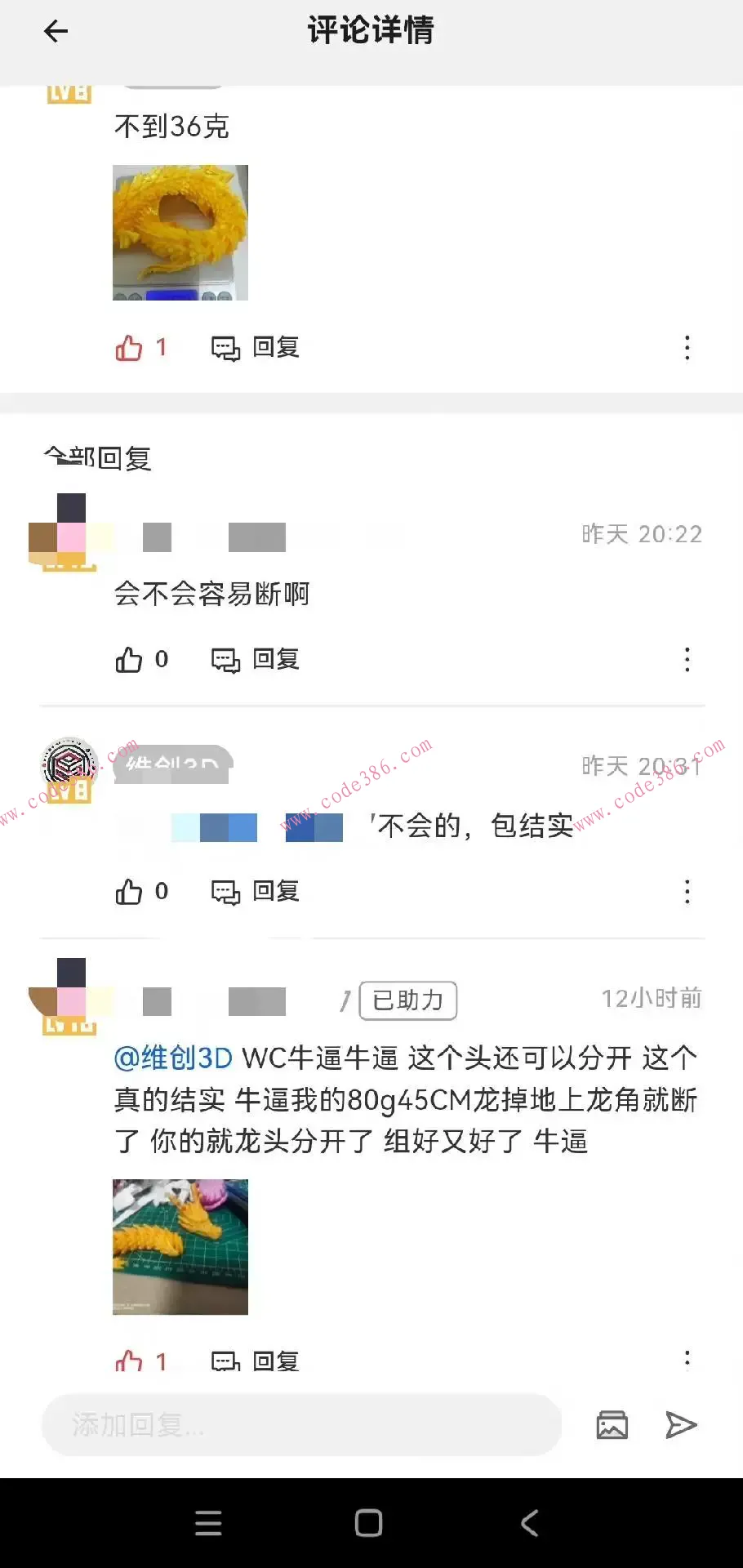Open the @维创3D mention link
Screen dimensions: 743x1568
171,1059
